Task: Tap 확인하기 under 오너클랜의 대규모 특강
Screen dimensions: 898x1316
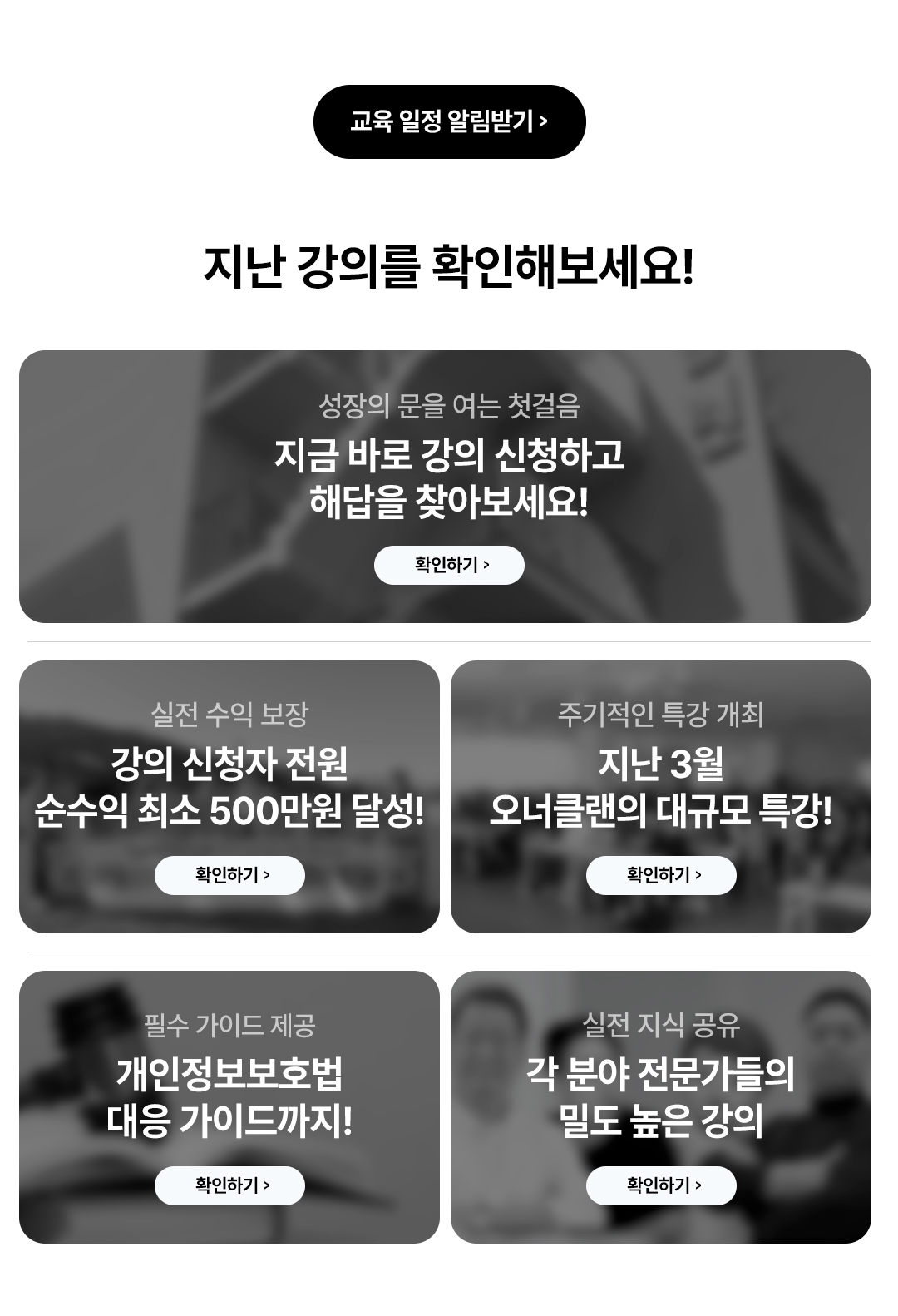Action: 661,875
